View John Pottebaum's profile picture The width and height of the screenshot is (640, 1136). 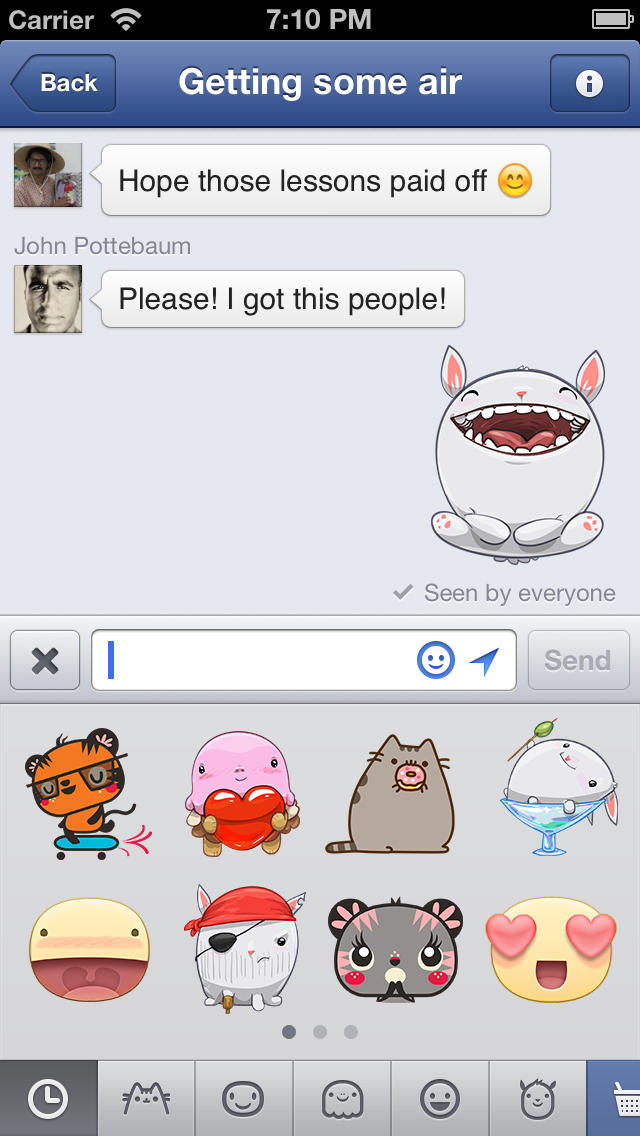[x=48, y=299]
